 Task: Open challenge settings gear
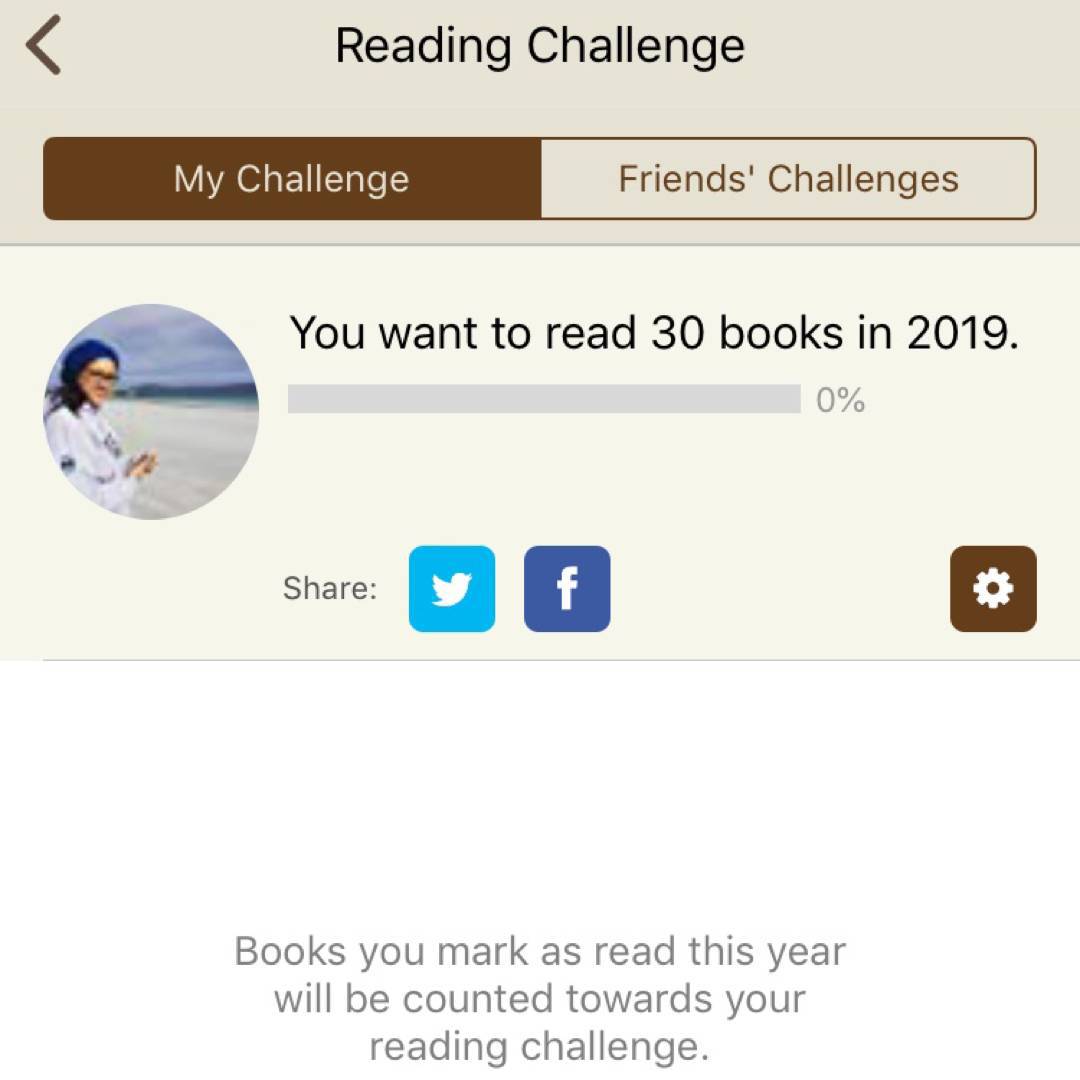point(992,589)
